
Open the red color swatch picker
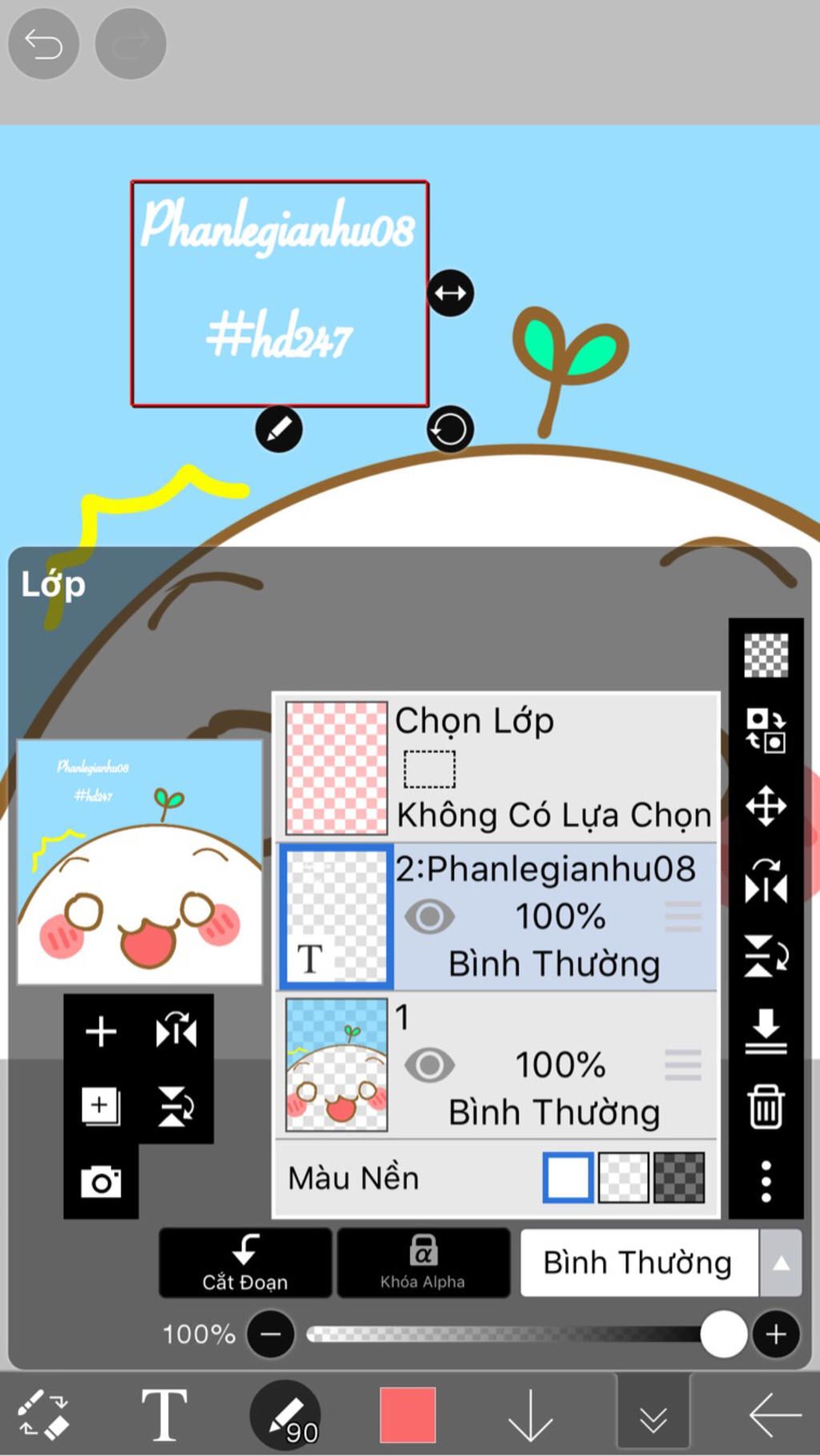coord(408,1415)
